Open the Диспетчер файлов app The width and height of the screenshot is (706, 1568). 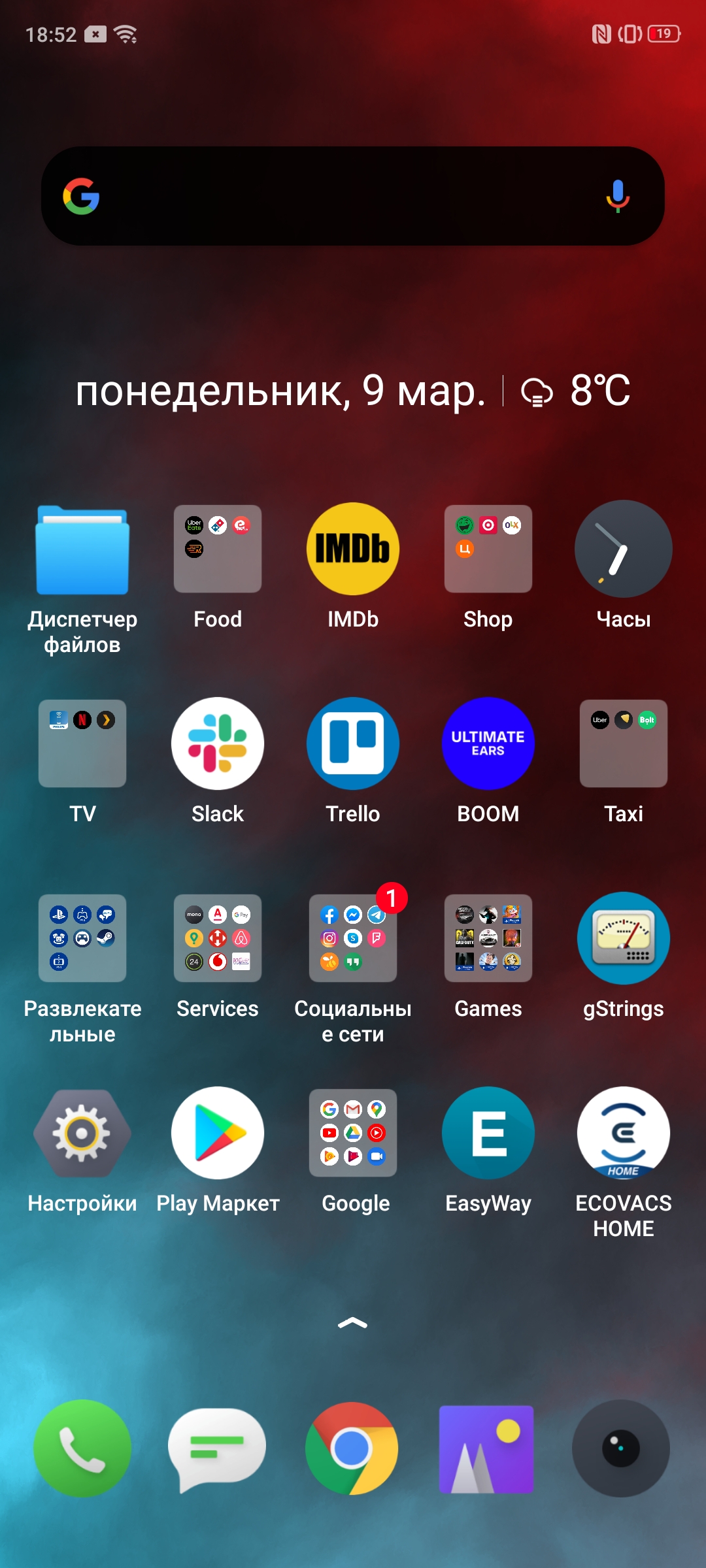click(x=82, y=550)
